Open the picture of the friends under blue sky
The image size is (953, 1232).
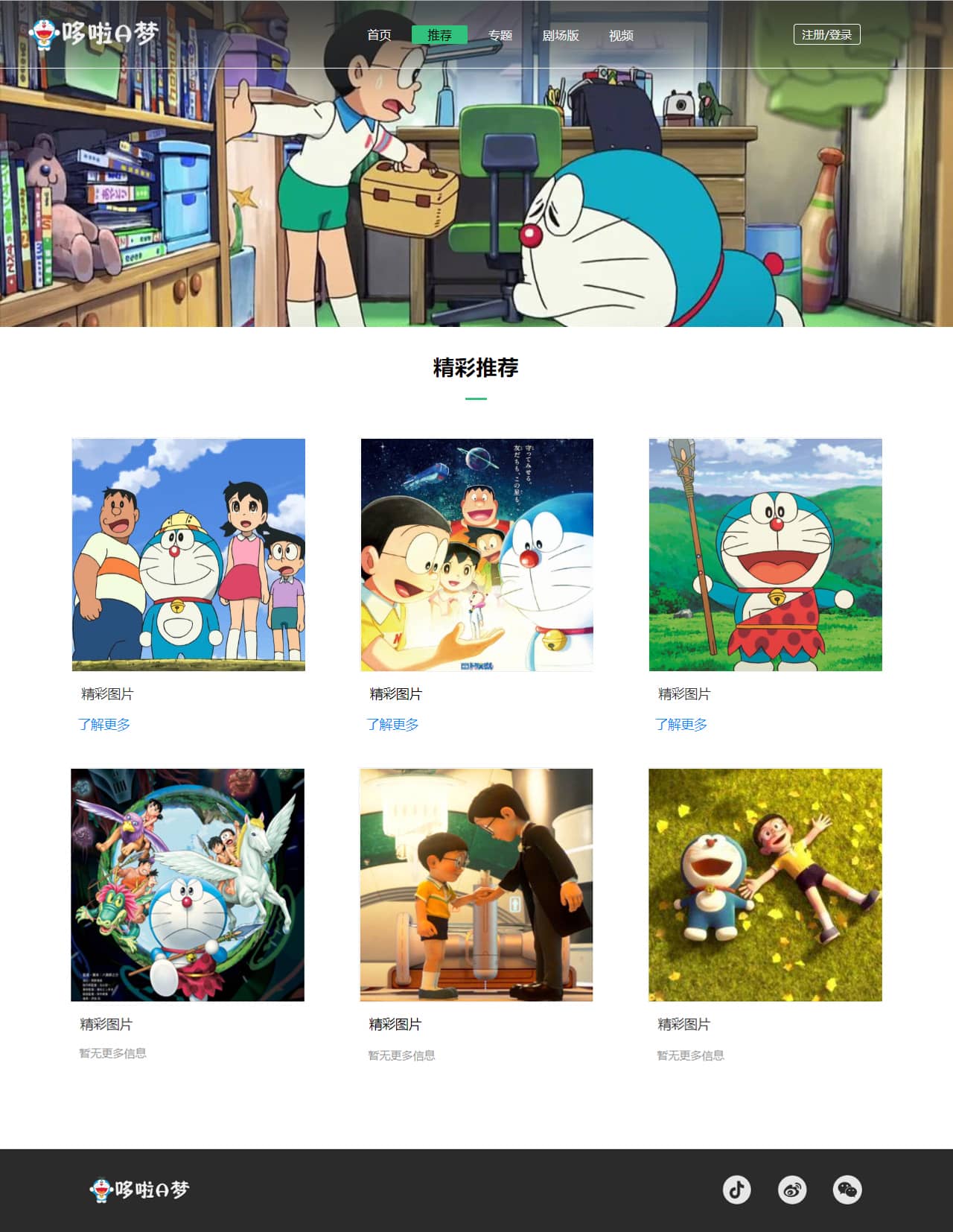coord(188,554)
